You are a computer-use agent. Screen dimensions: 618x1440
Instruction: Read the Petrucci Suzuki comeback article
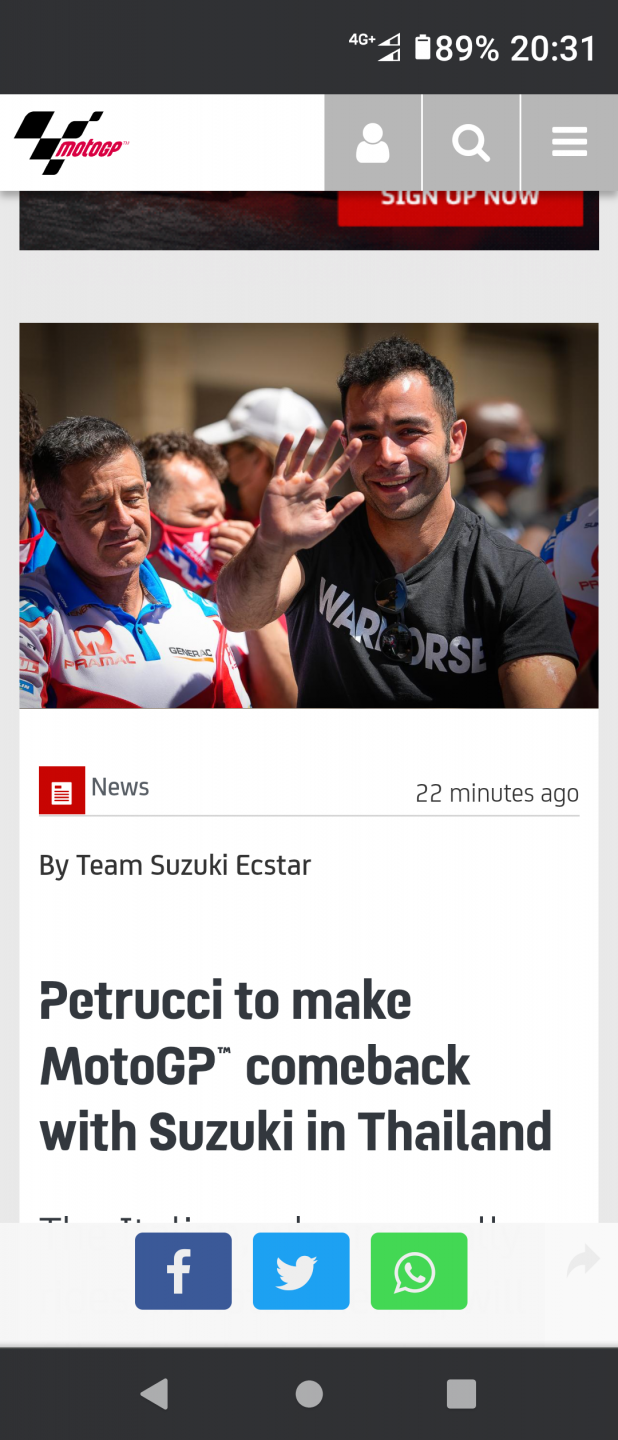(295, 1066)
